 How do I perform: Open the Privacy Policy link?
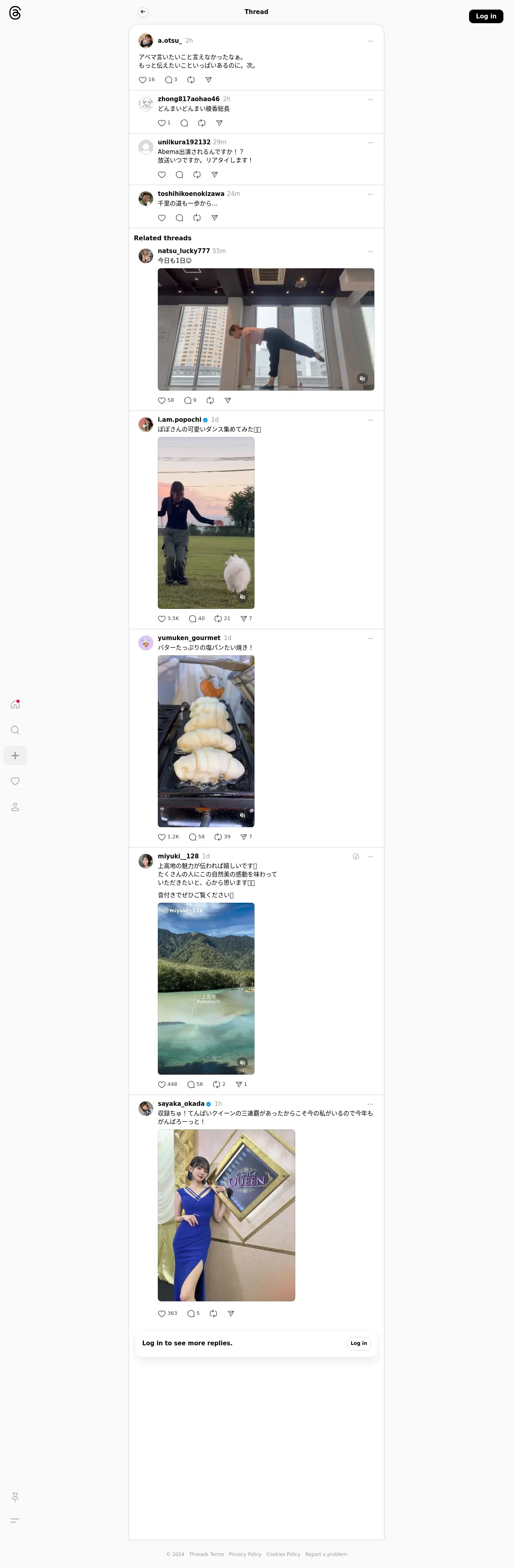tap(245, 1554)
